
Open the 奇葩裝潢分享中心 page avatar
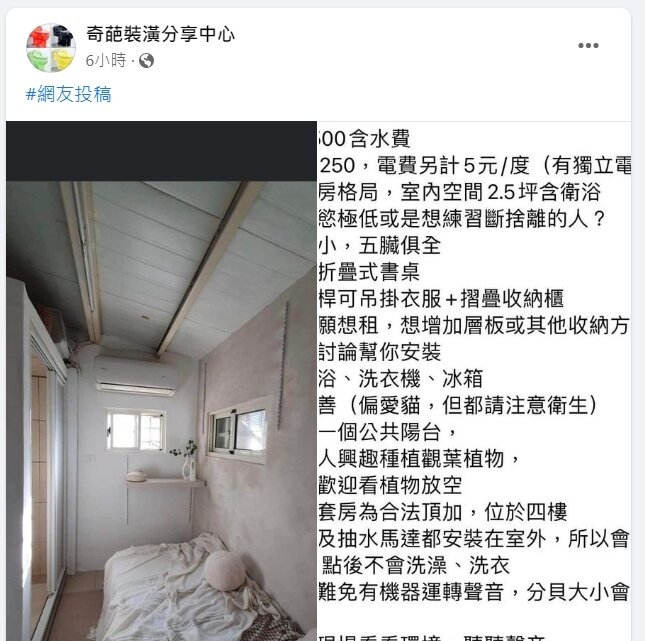click(50, 48)
